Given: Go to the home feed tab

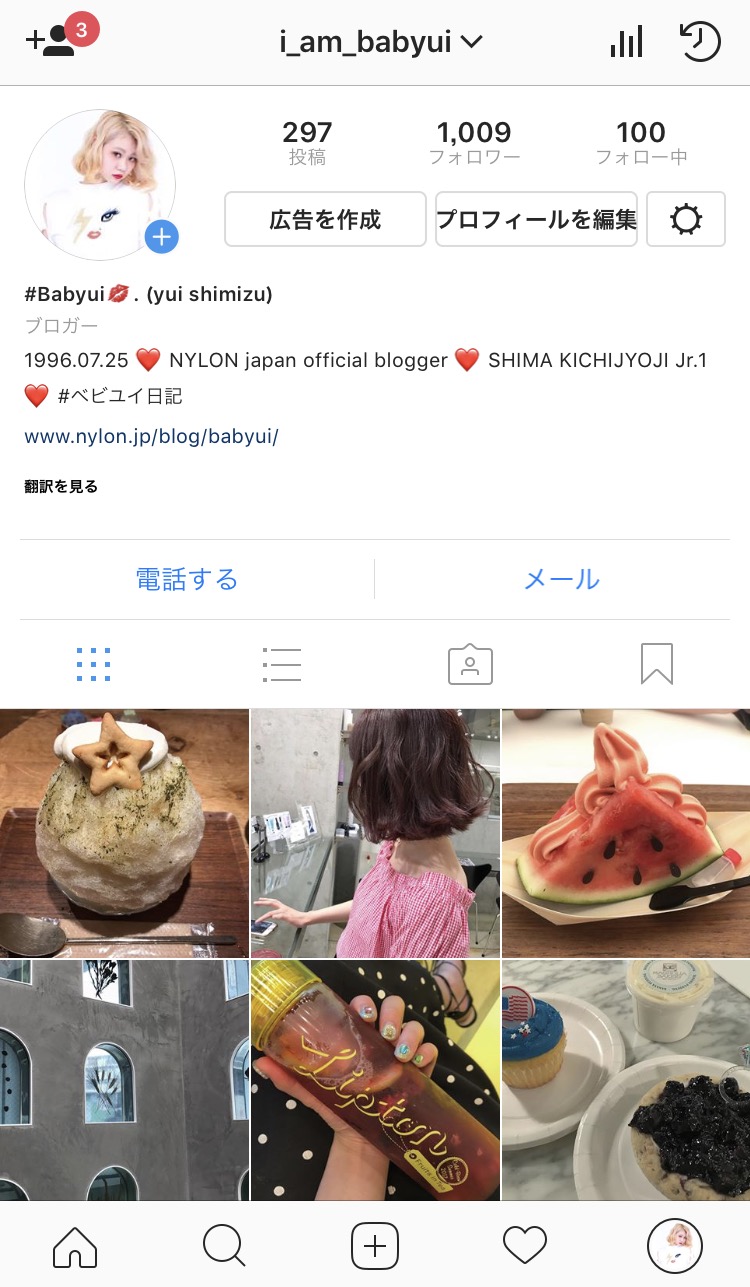Looking at the screenshot, I should pyautogui.click(x=75, y=1246).
